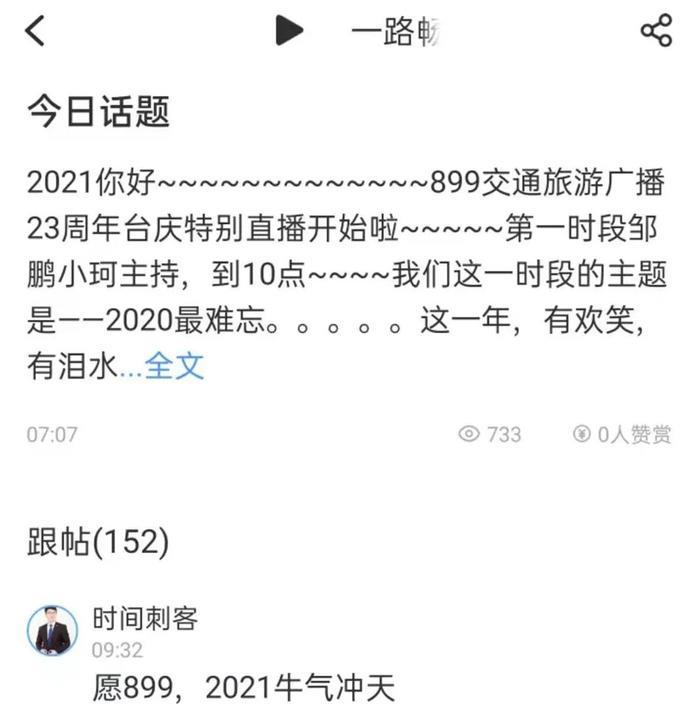This screenshot has width=700, height=711.
Task: Go back using the top-left arrow
Action: (35, 31)
